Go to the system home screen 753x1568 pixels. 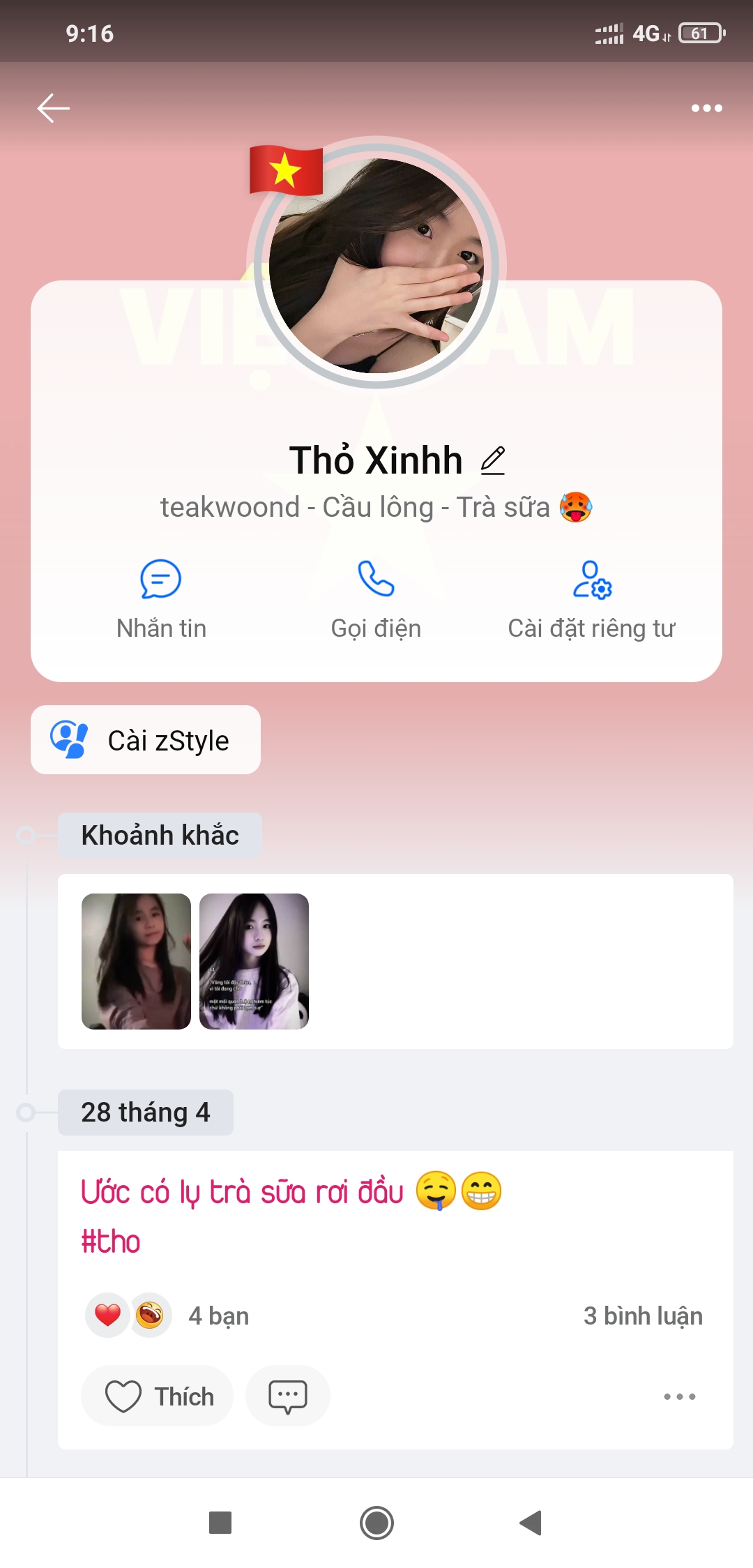[x=376, y=1523]
